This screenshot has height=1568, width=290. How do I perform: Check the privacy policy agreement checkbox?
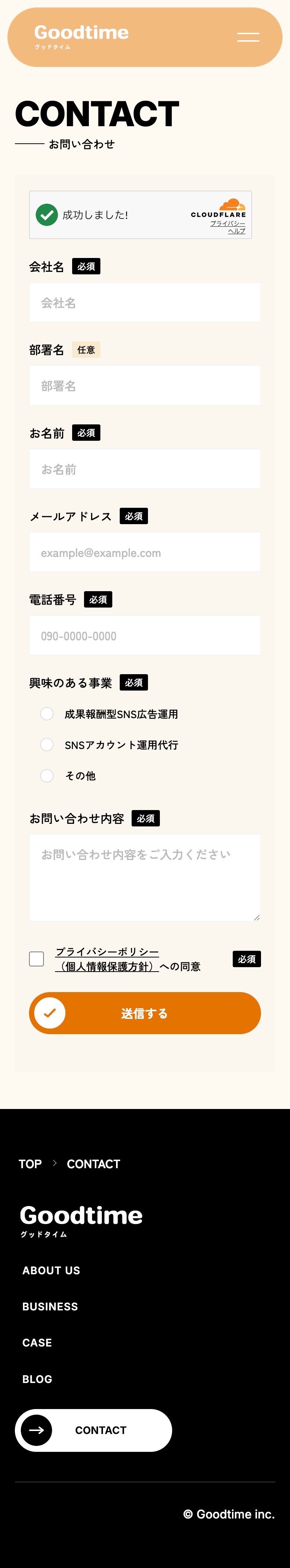[36, 959]
